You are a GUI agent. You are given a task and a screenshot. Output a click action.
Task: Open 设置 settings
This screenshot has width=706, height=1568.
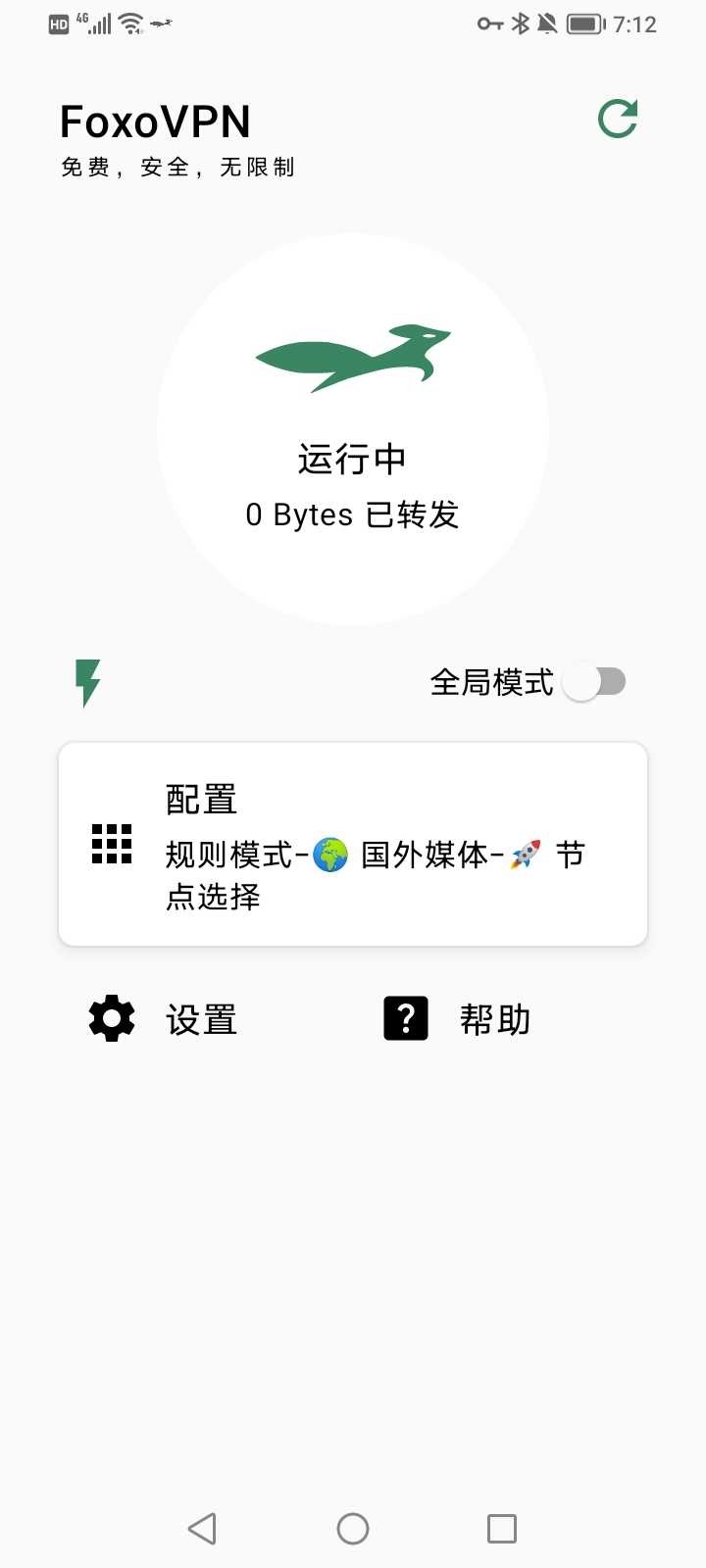[x=163, y=1019]
